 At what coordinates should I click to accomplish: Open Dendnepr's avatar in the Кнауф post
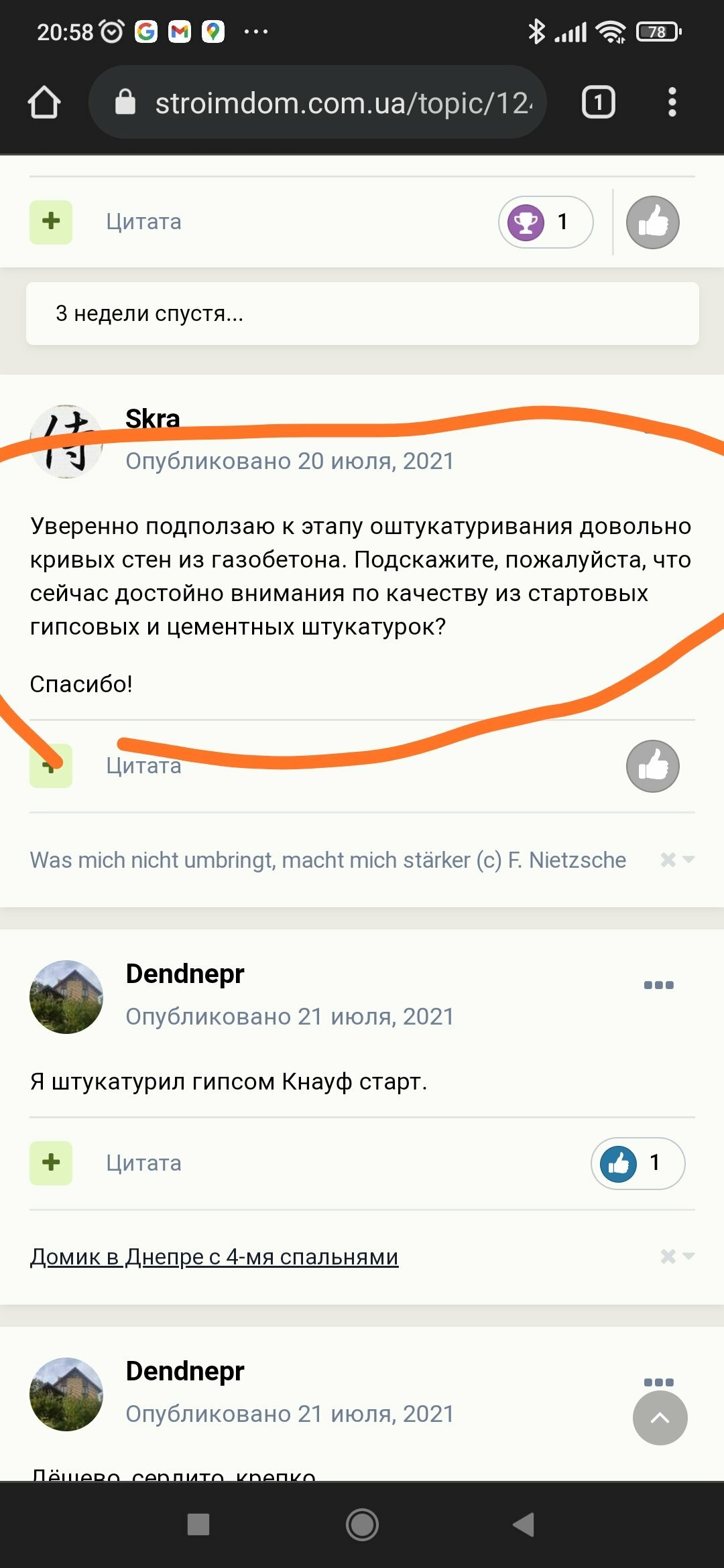[x=66, y=997]
